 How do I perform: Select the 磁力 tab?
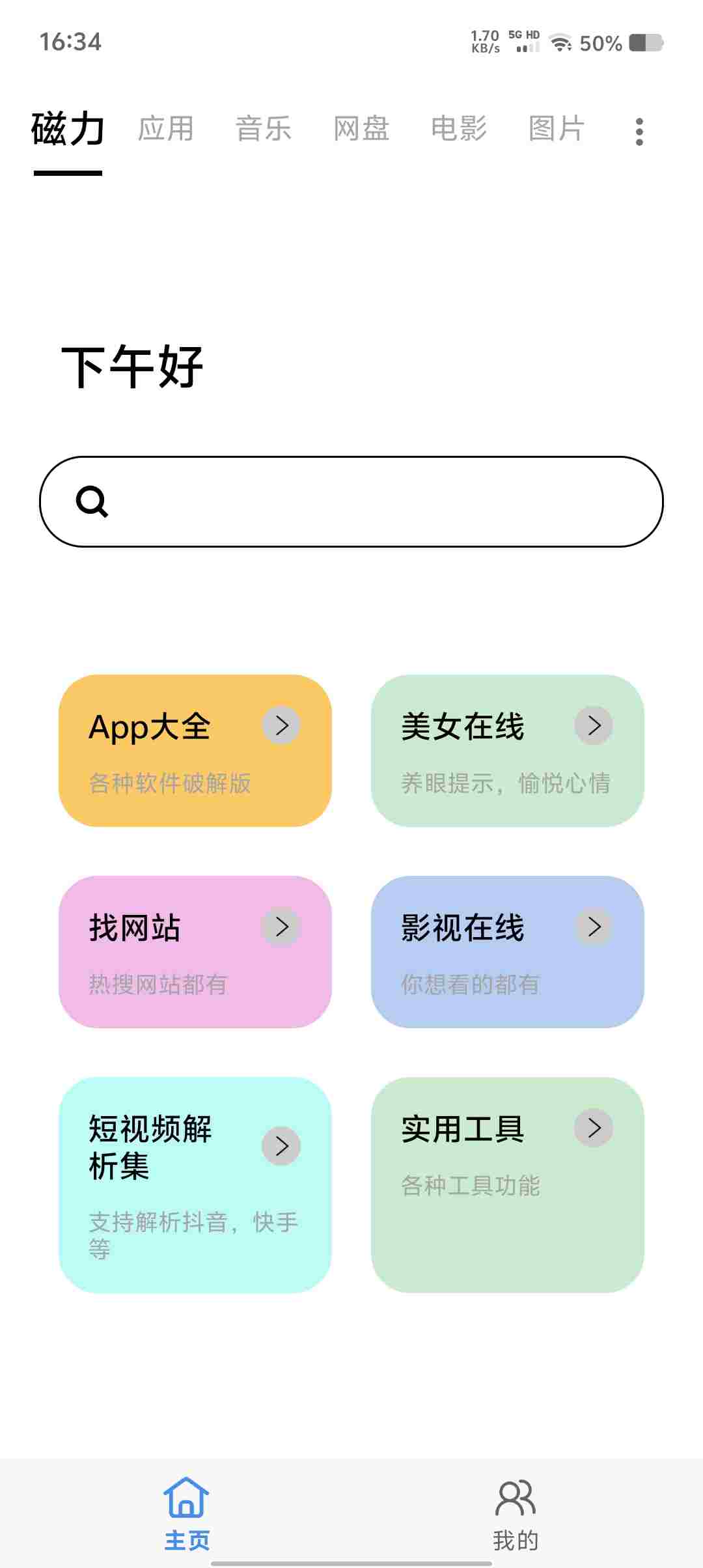pyautogui.click(x=68, y=129)
